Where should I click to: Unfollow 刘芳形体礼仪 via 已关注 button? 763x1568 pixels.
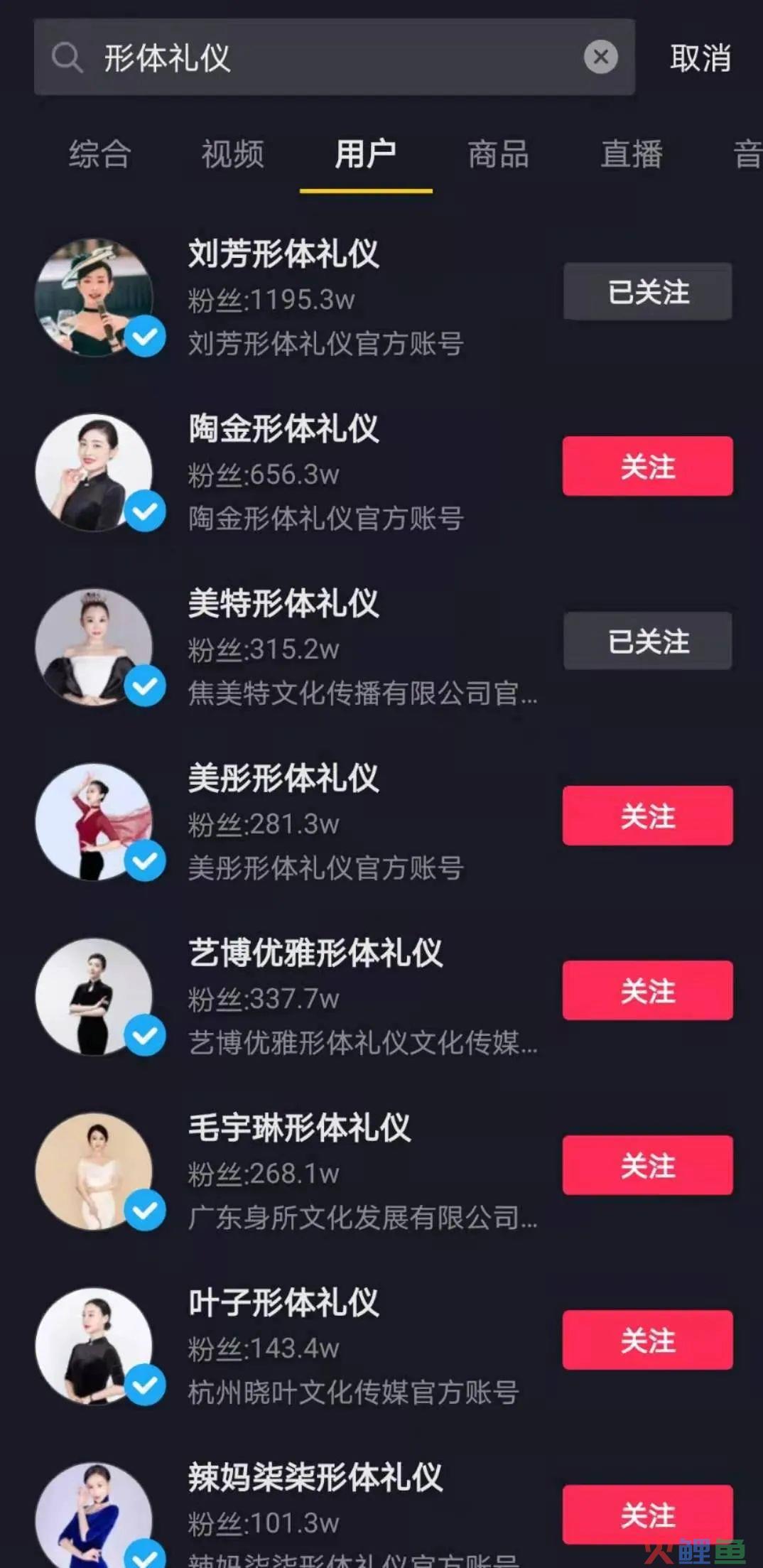point(648,291)
